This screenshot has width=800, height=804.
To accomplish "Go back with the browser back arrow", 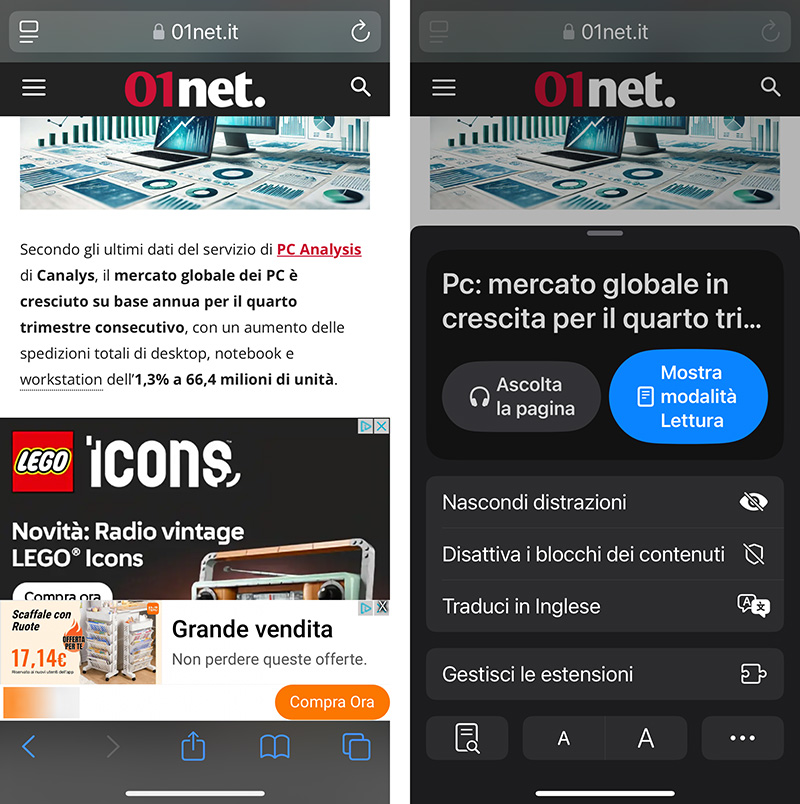I will point(29,746).
